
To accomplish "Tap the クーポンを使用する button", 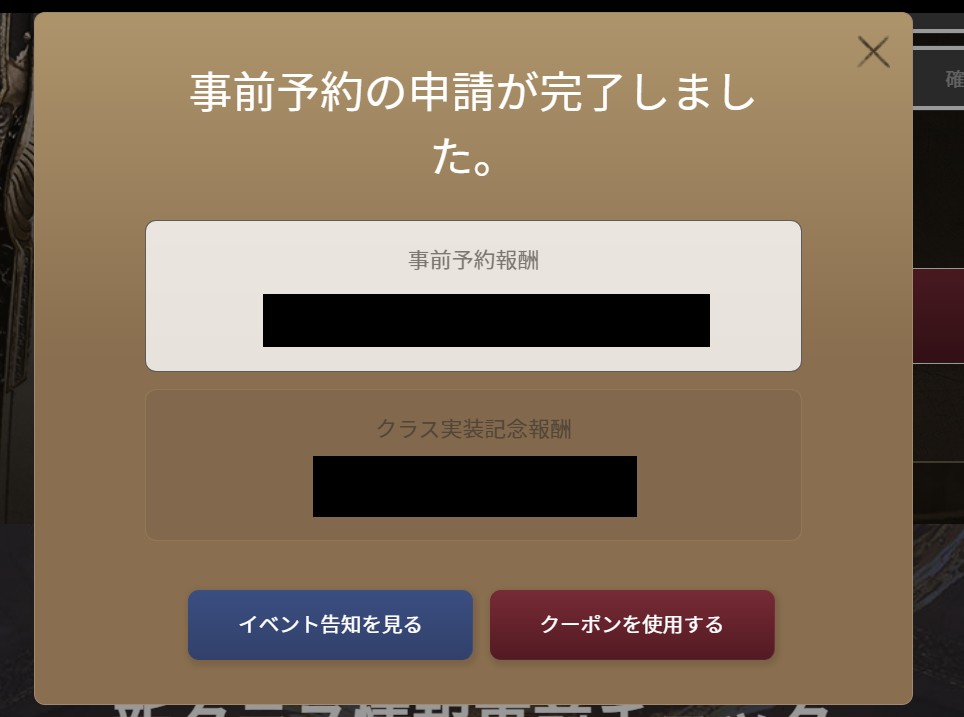I will [632, 625].
